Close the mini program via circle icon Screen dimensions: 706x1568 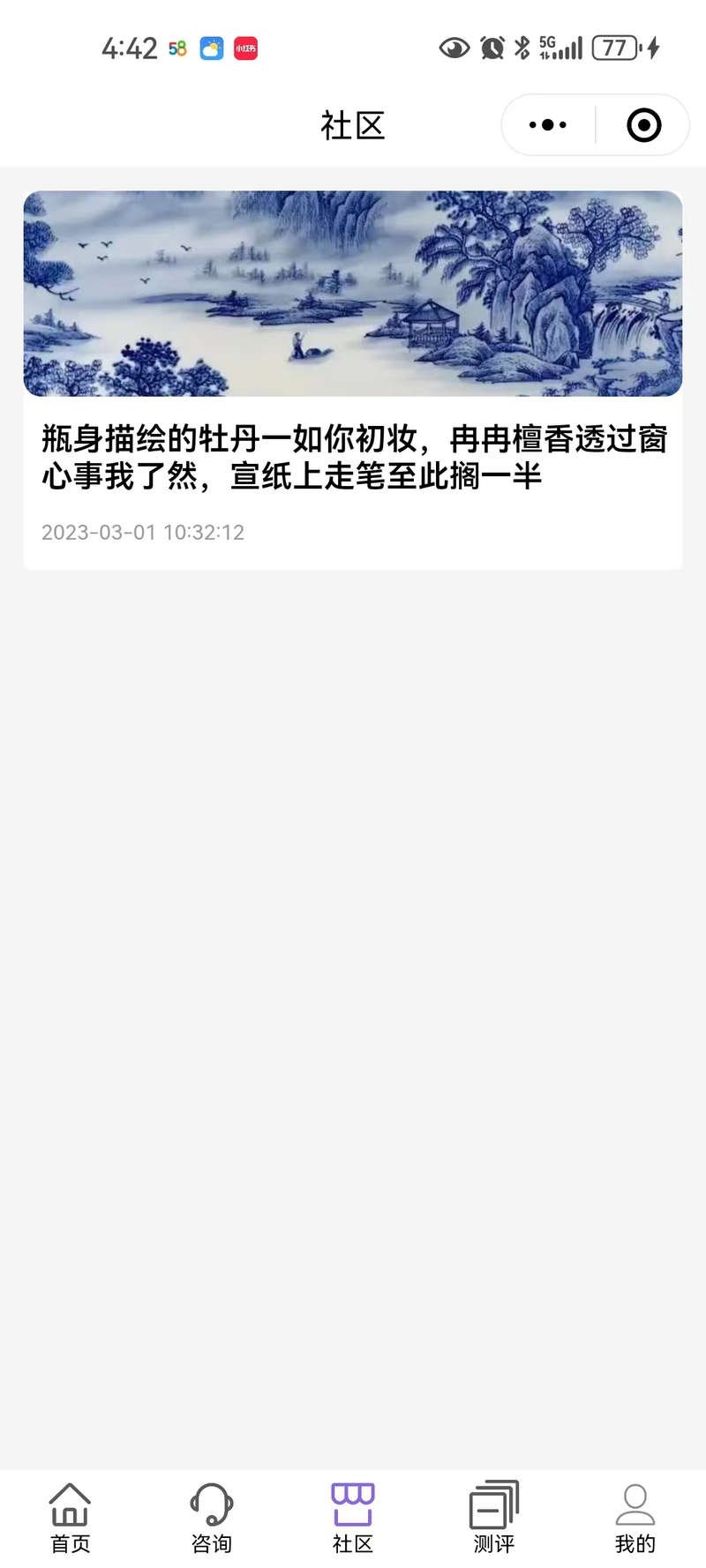[x=643, y=125]
